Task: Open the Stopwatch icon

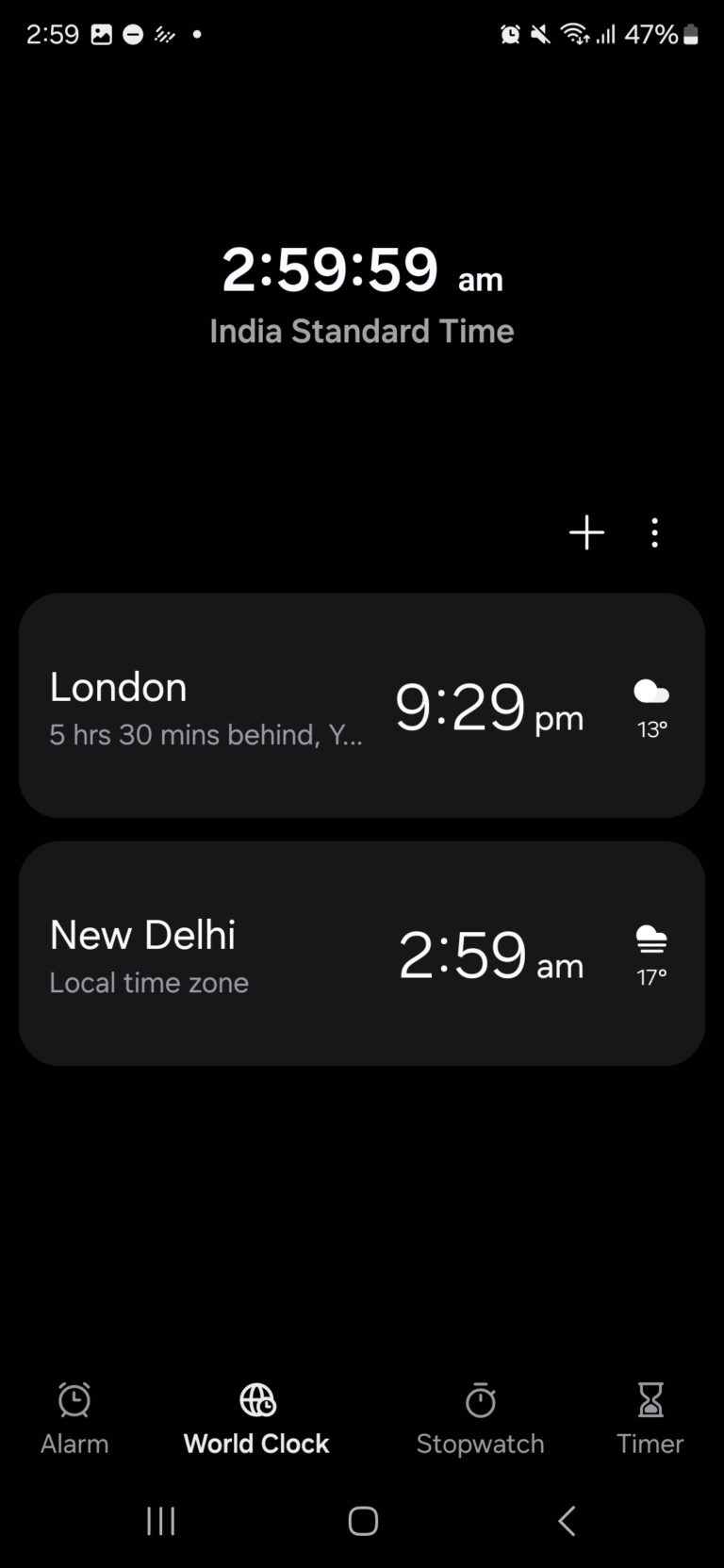Action: [480, 1399]
